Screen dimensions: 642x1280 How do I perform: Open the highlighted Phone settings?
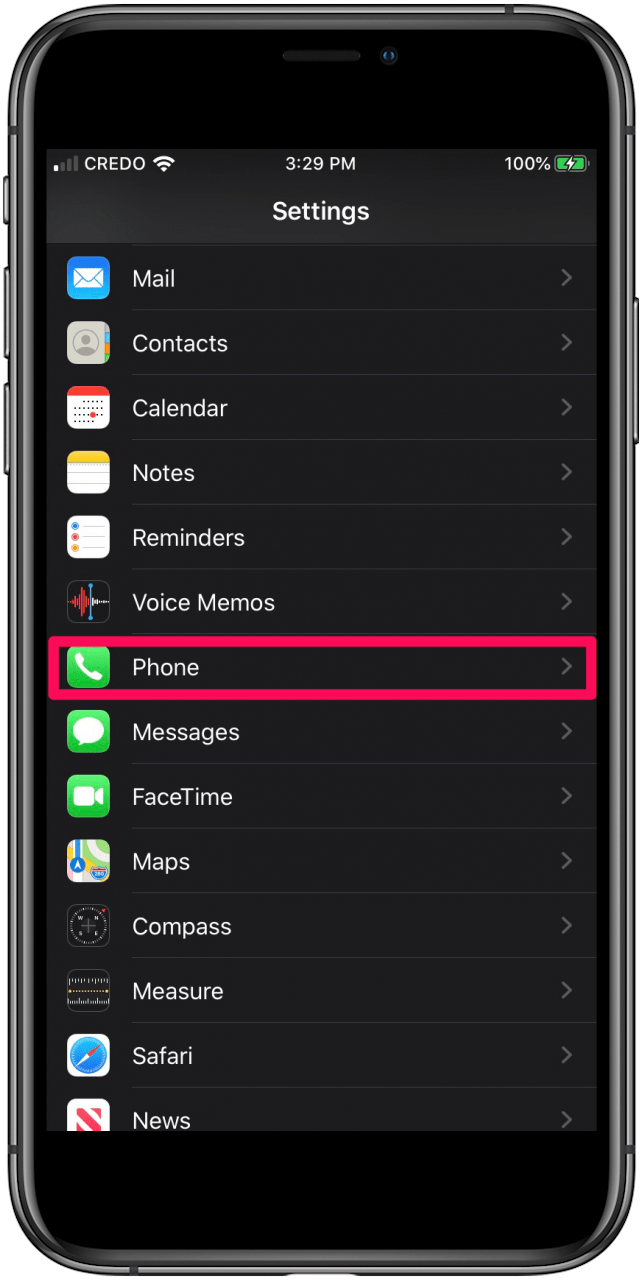tap(321, 667)
